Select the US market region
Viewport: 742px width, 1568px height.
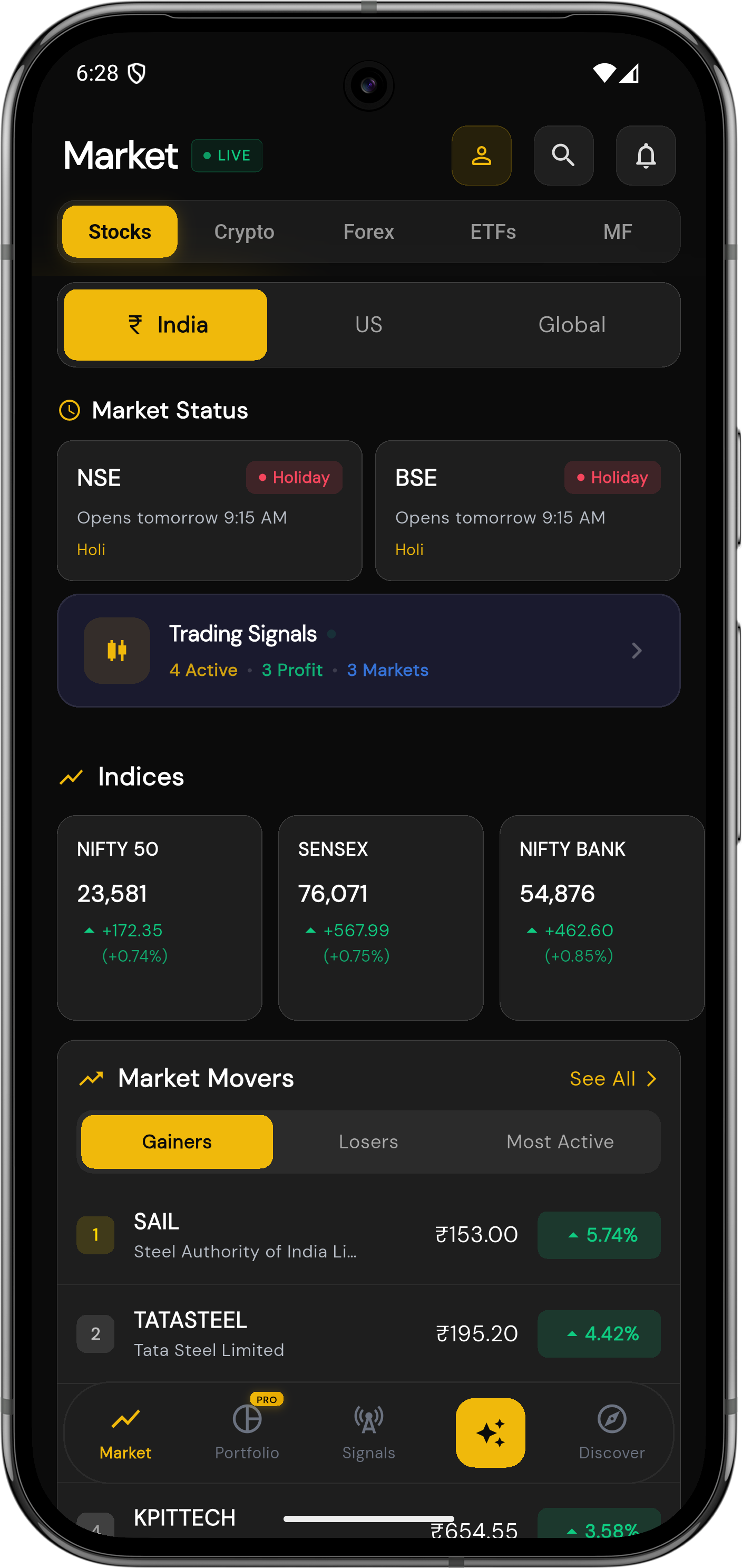click(368, 325)
